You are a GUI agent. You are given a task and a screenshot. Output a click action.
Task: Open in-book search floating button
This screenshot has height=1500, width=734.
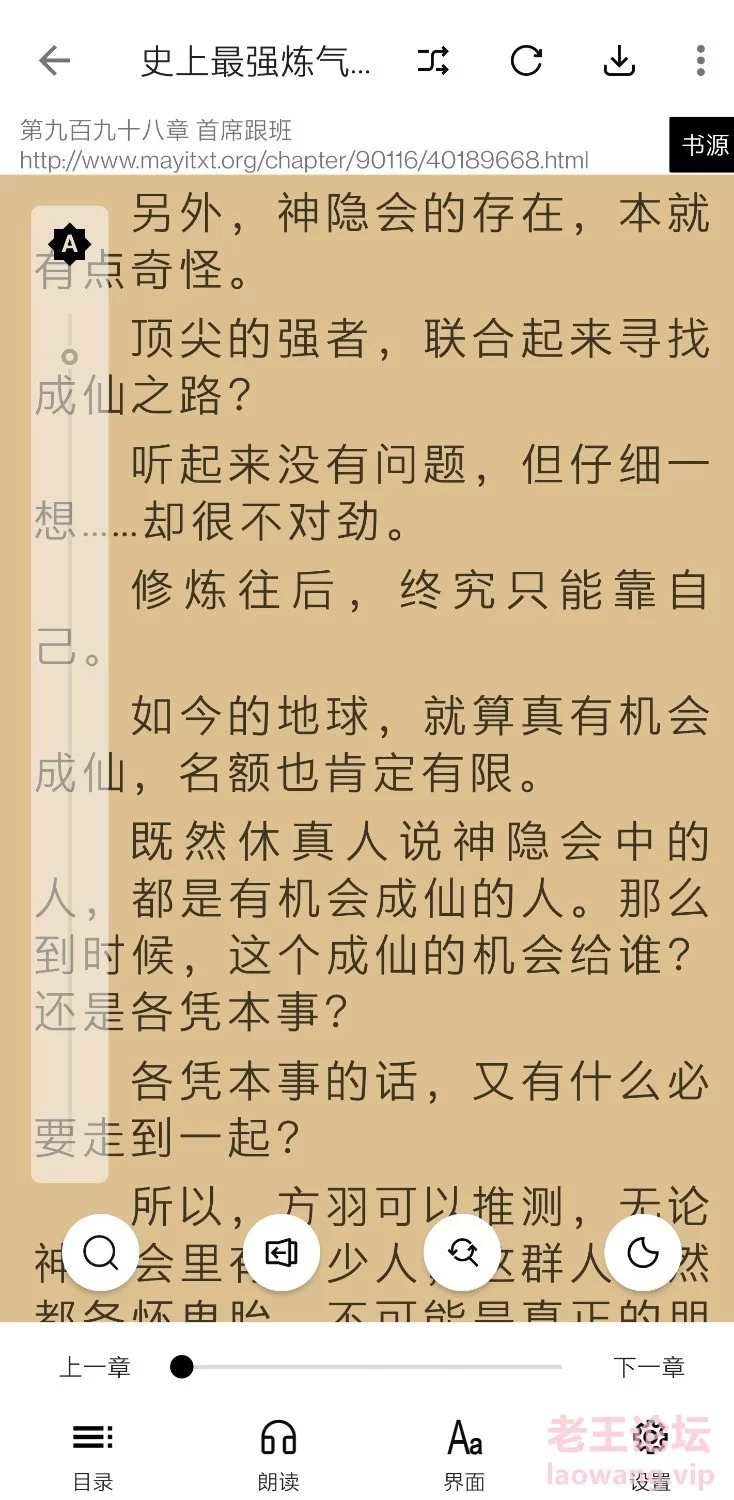[x=101, y=1252]
